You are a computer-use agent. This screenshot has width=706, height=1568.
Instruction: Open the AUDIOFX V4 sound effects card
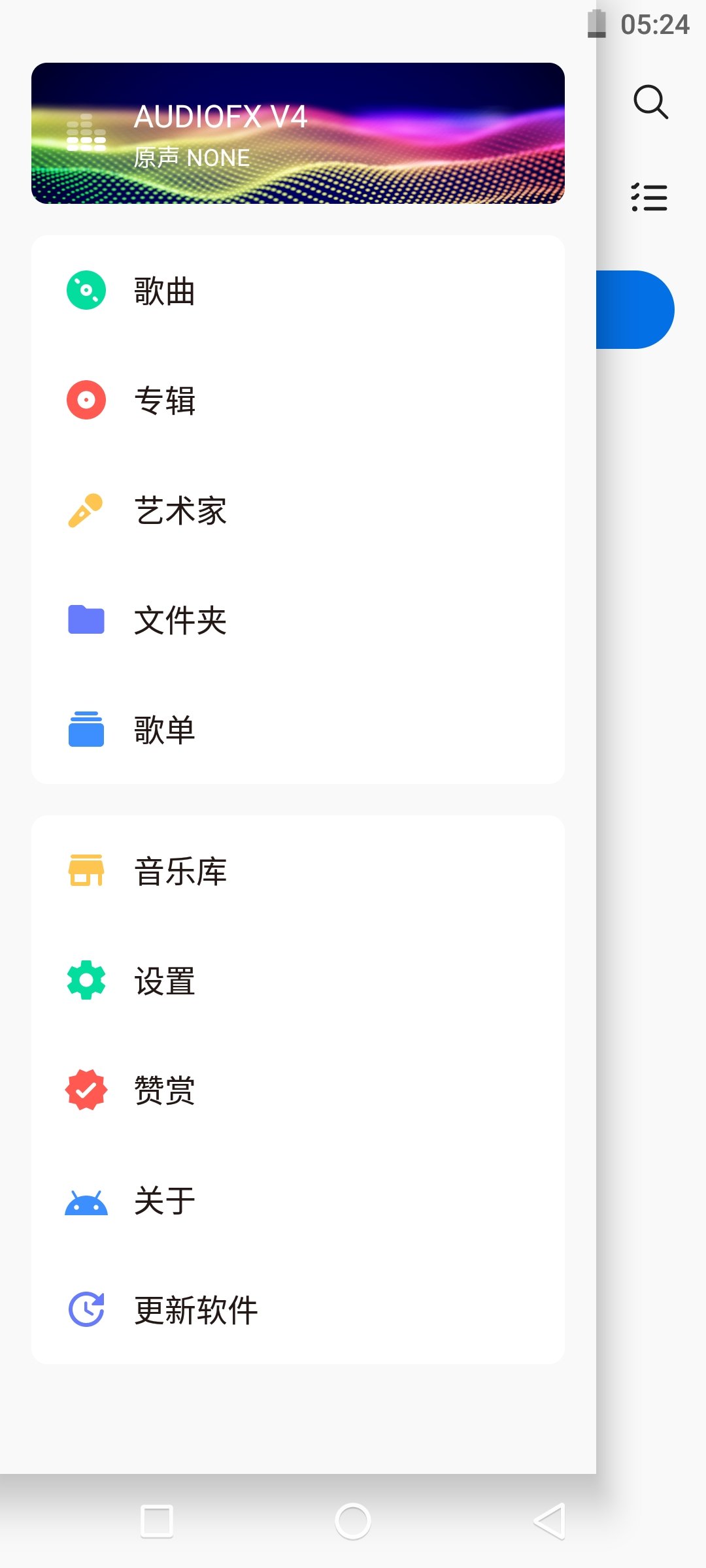(x=297, y=133)
